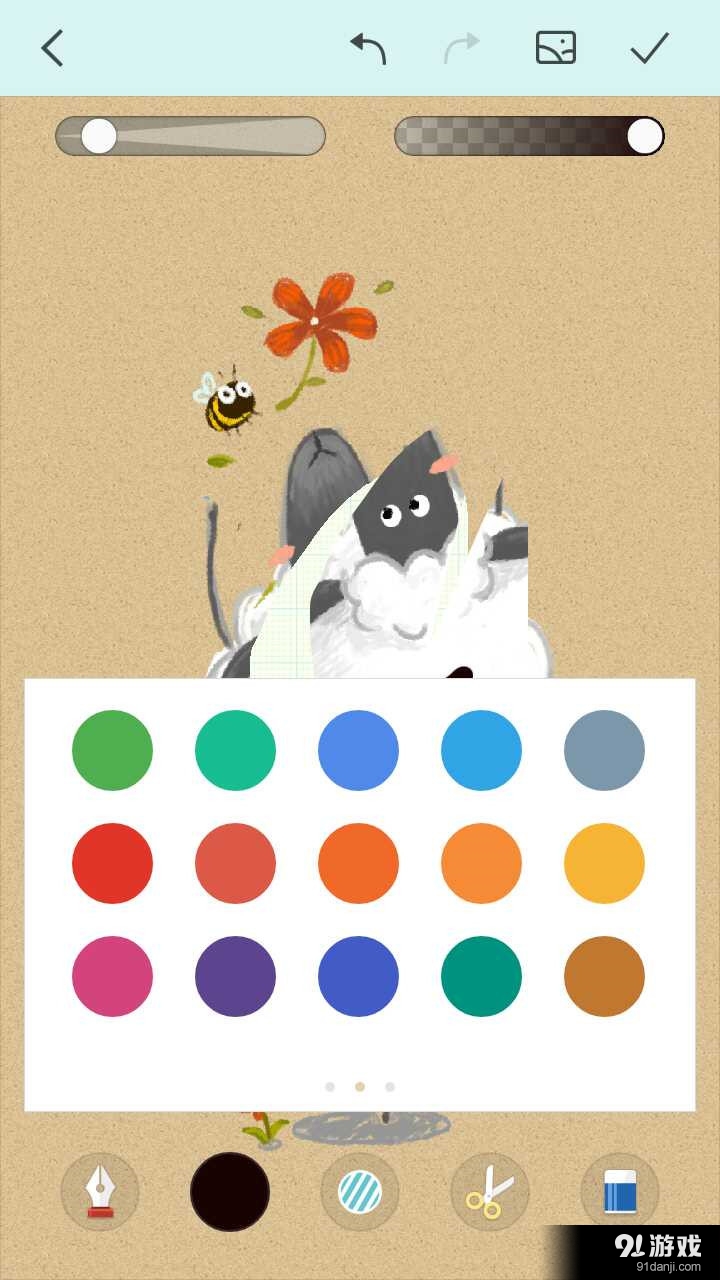720x1280 pixels.
Task: Select the scissors cut tool
Action: pos(490,1192)
